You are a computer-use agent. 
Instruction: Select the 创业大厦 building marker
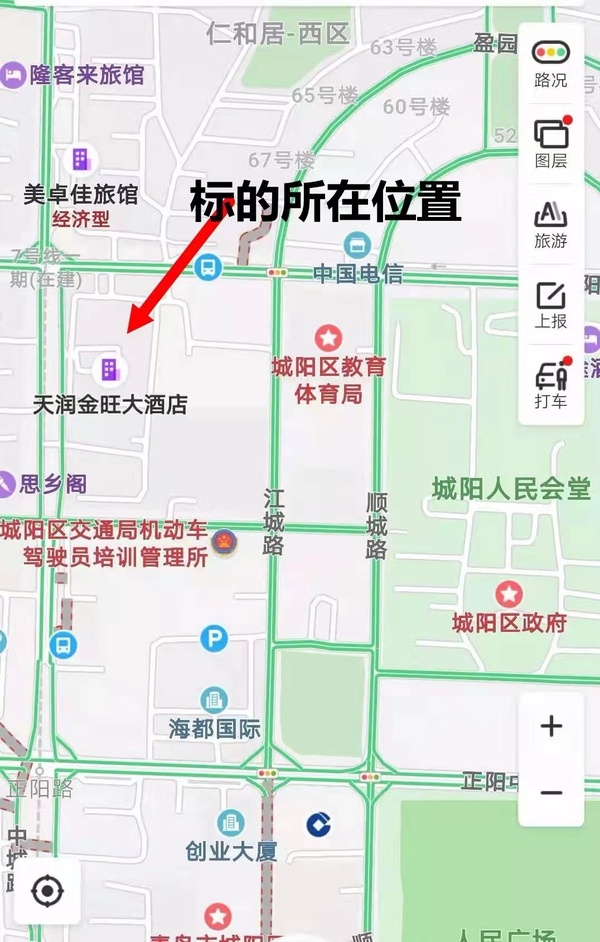(x=230, y=823)
